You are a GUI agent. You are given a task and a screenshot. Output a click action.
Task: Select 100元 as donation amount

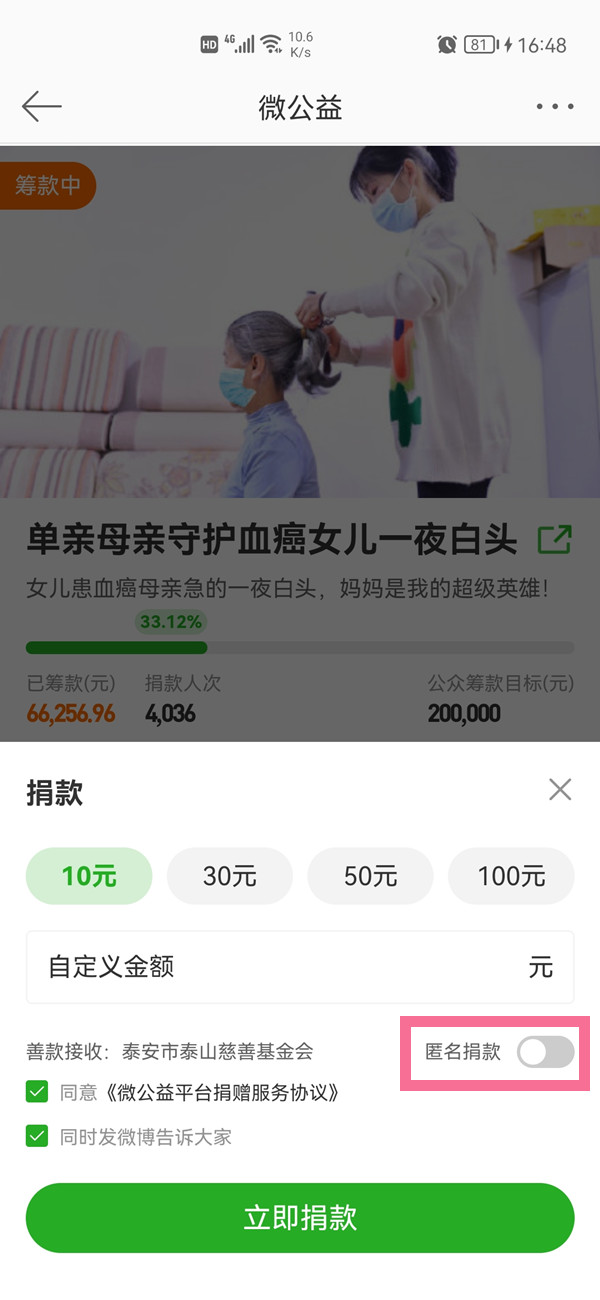[x=511, y=876]
